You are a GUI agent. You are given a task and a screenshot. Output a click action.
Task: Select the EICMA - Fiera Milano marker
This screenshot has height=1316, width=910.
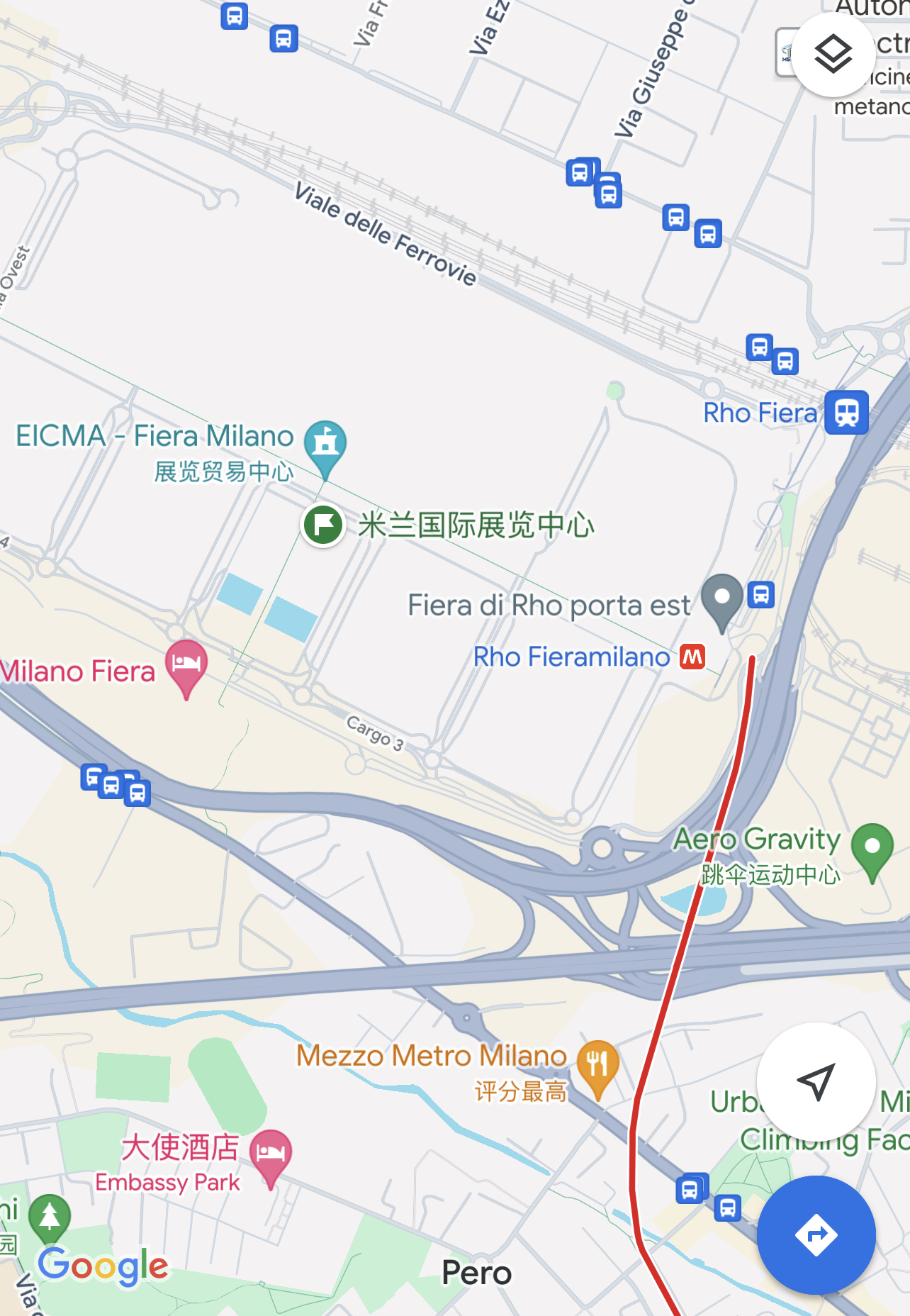(x=325, y=445)
